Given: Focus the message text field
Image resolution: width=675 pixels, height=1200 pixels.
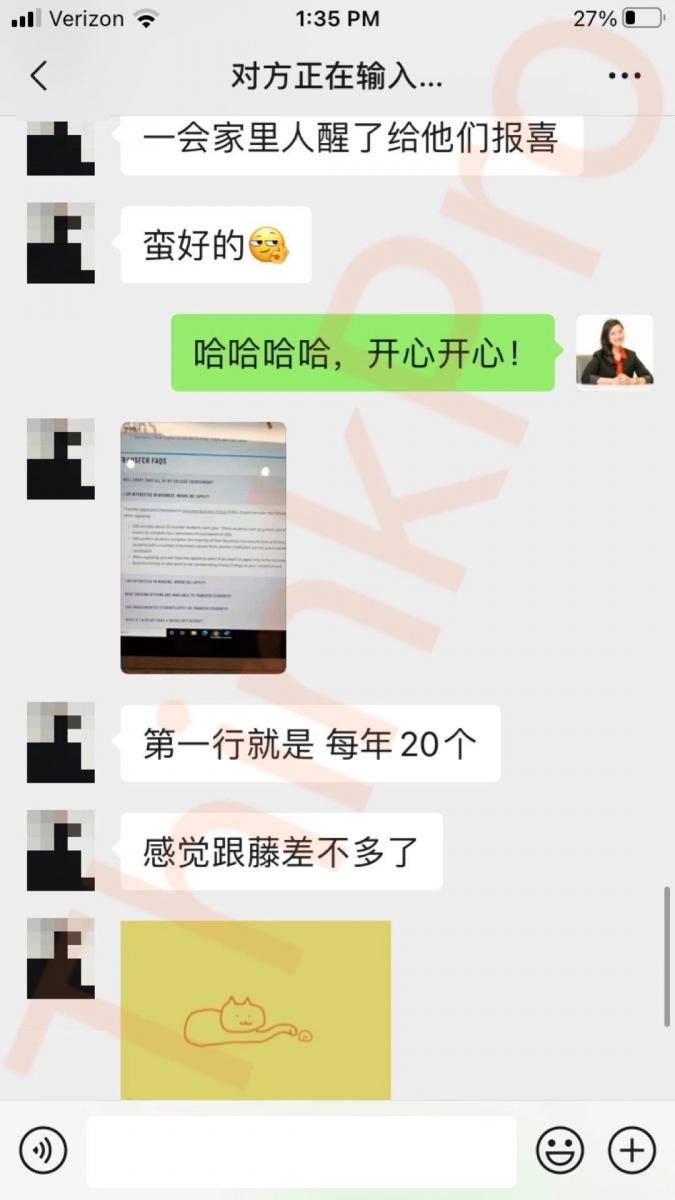Looking at the screenshot, I should point(300,1151).
